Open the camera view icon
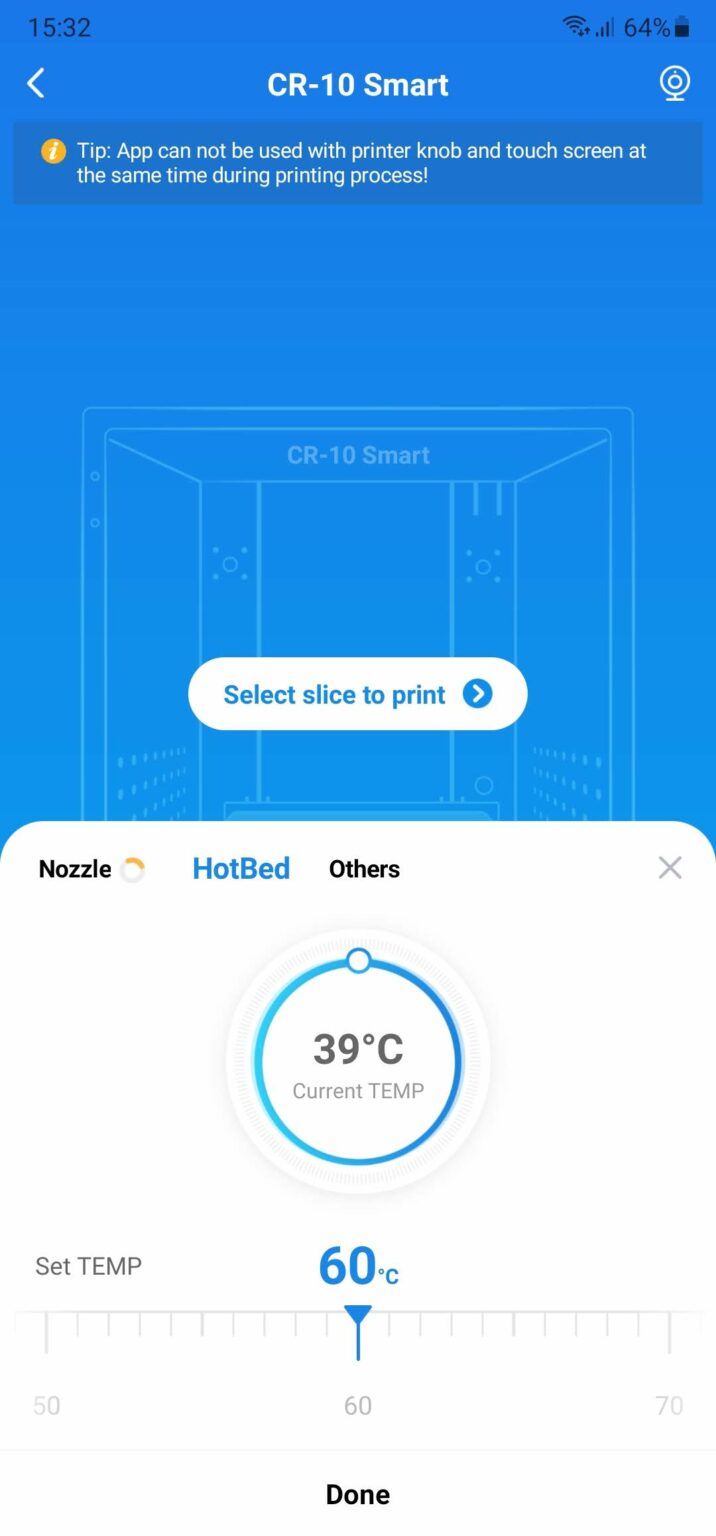This screenshot has height=1536, width=716. click(x=675, y=84)
